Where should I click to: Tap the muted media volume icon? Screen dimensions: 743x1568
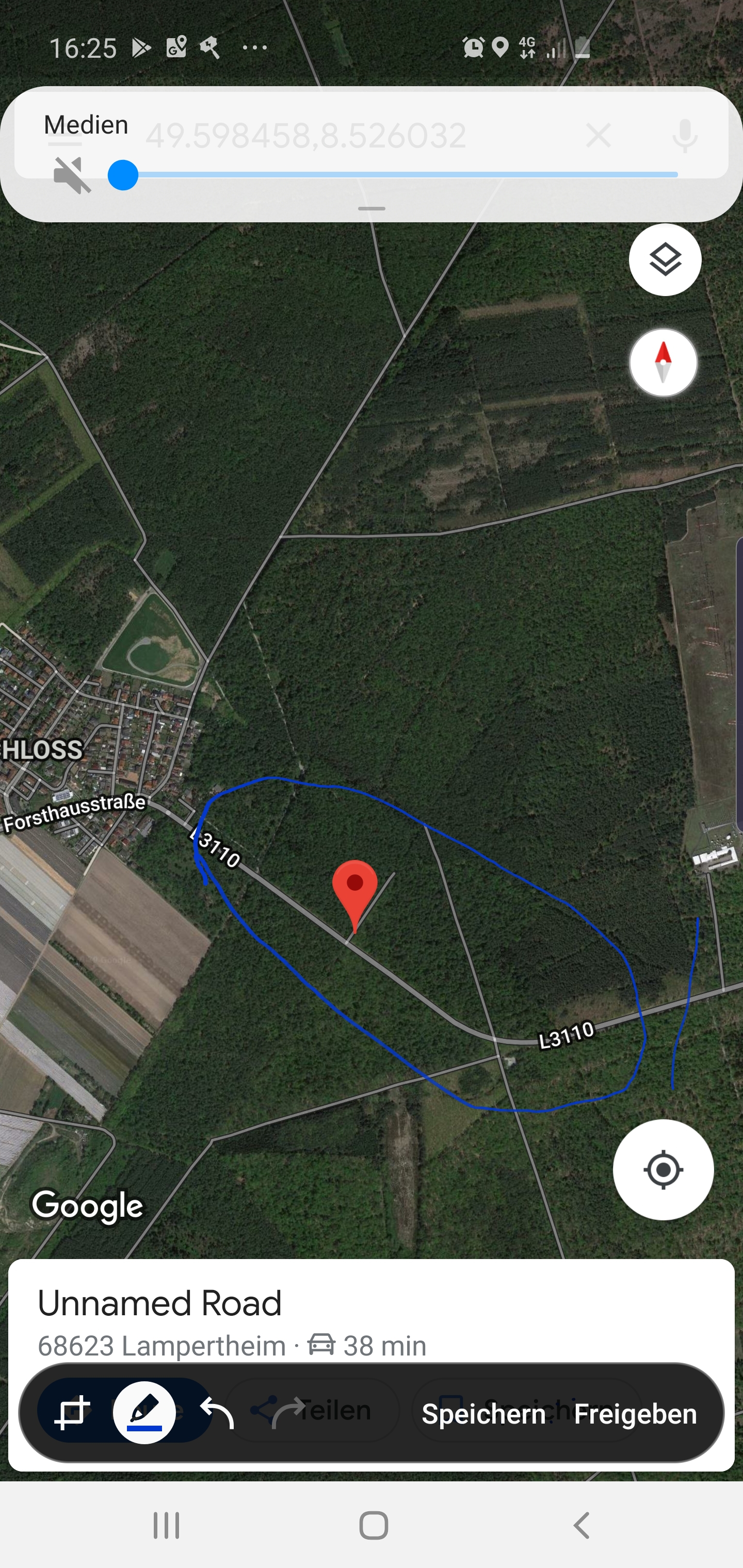point(72,175)
